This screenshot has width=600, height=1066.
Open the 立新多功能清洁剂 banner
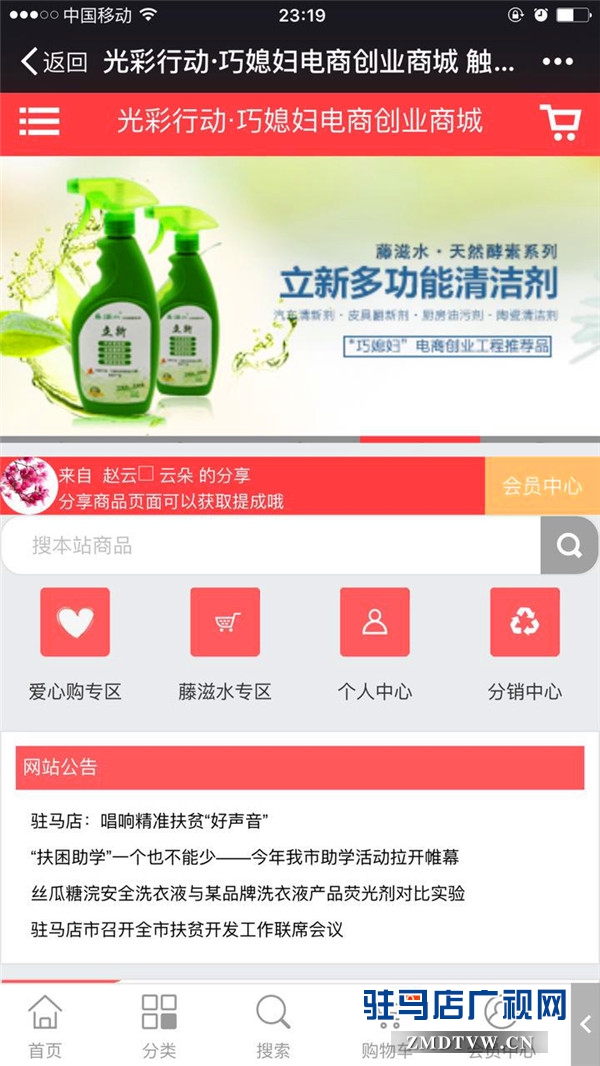click(x=300, y=295)
